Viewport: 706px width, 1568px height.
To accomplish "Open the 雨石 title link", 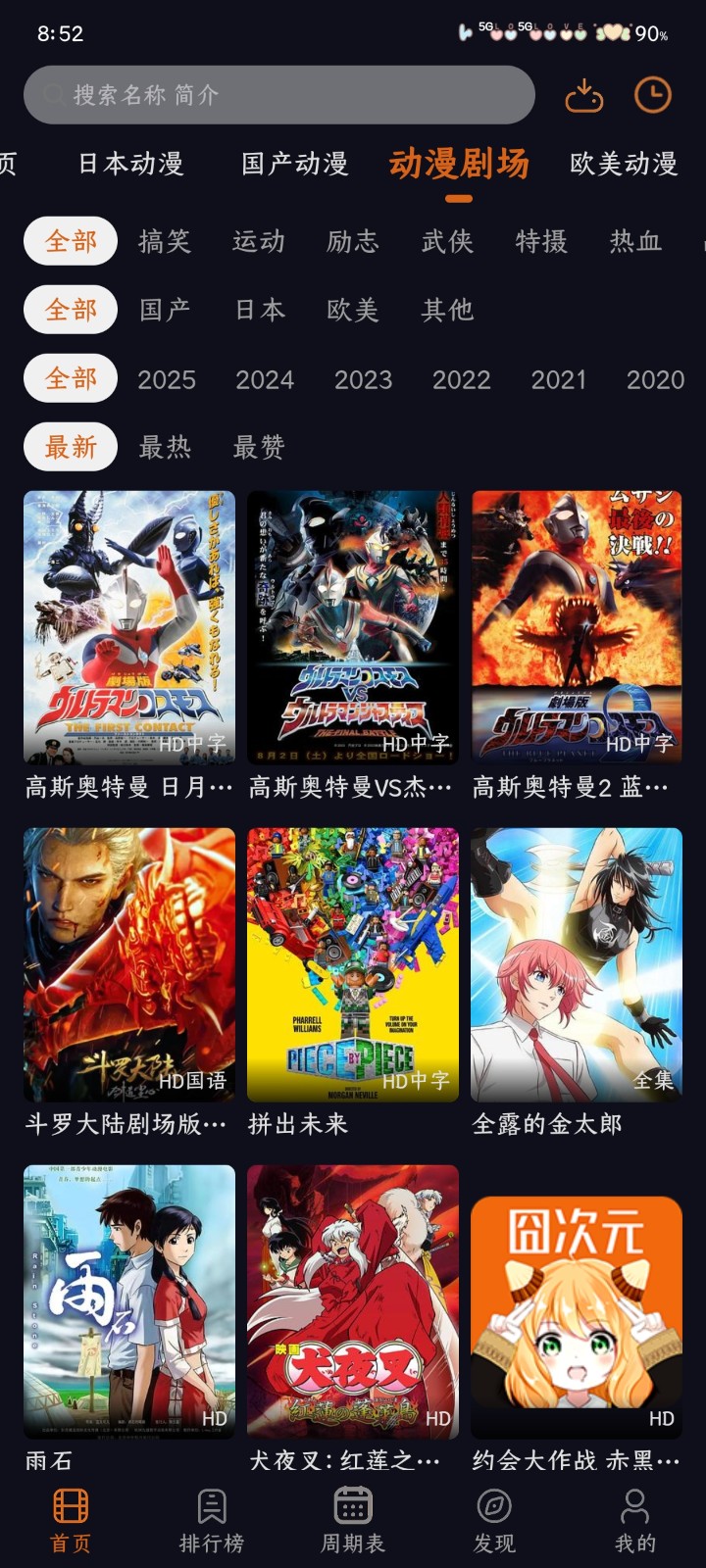I will (46, 1460).
